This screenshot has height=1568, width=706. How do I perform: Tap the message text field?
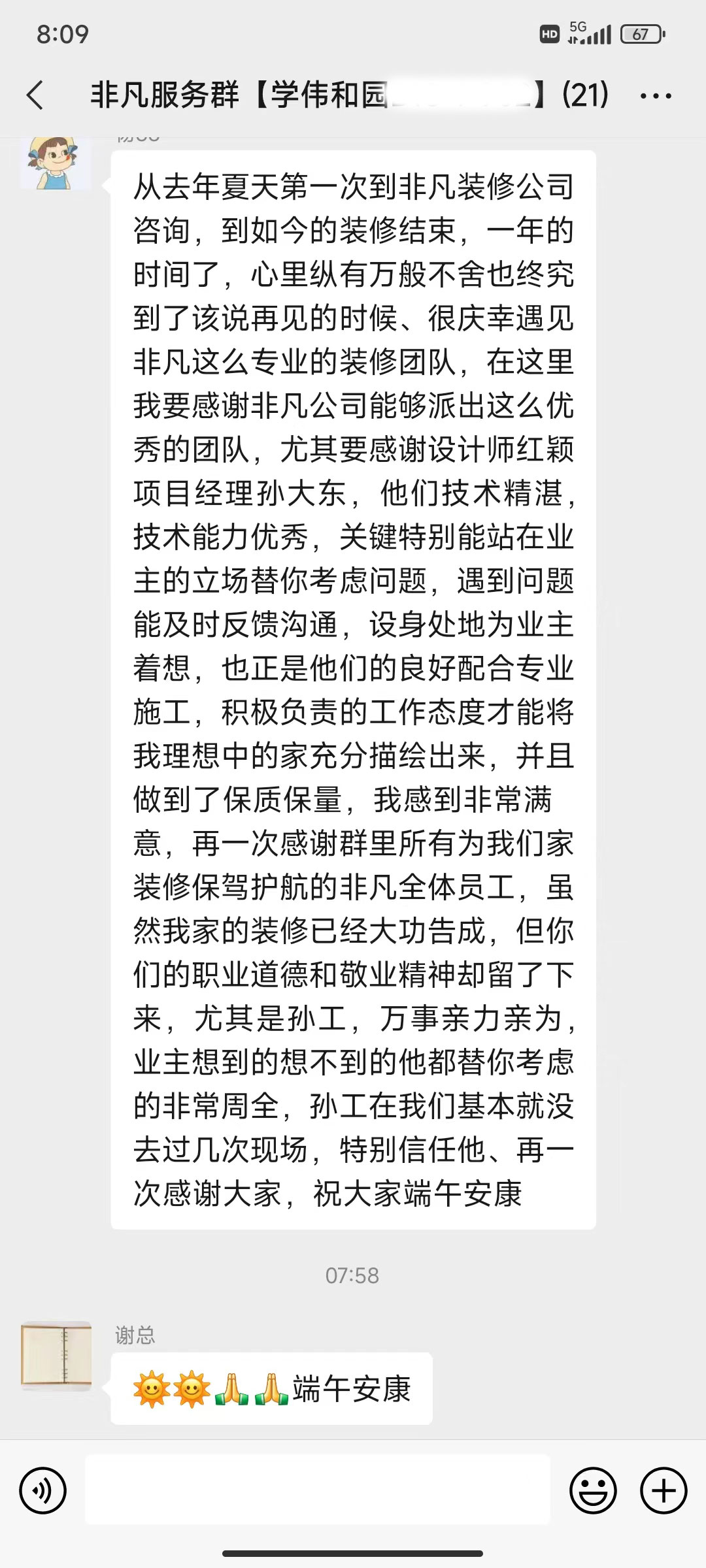tap(318, 1491)
